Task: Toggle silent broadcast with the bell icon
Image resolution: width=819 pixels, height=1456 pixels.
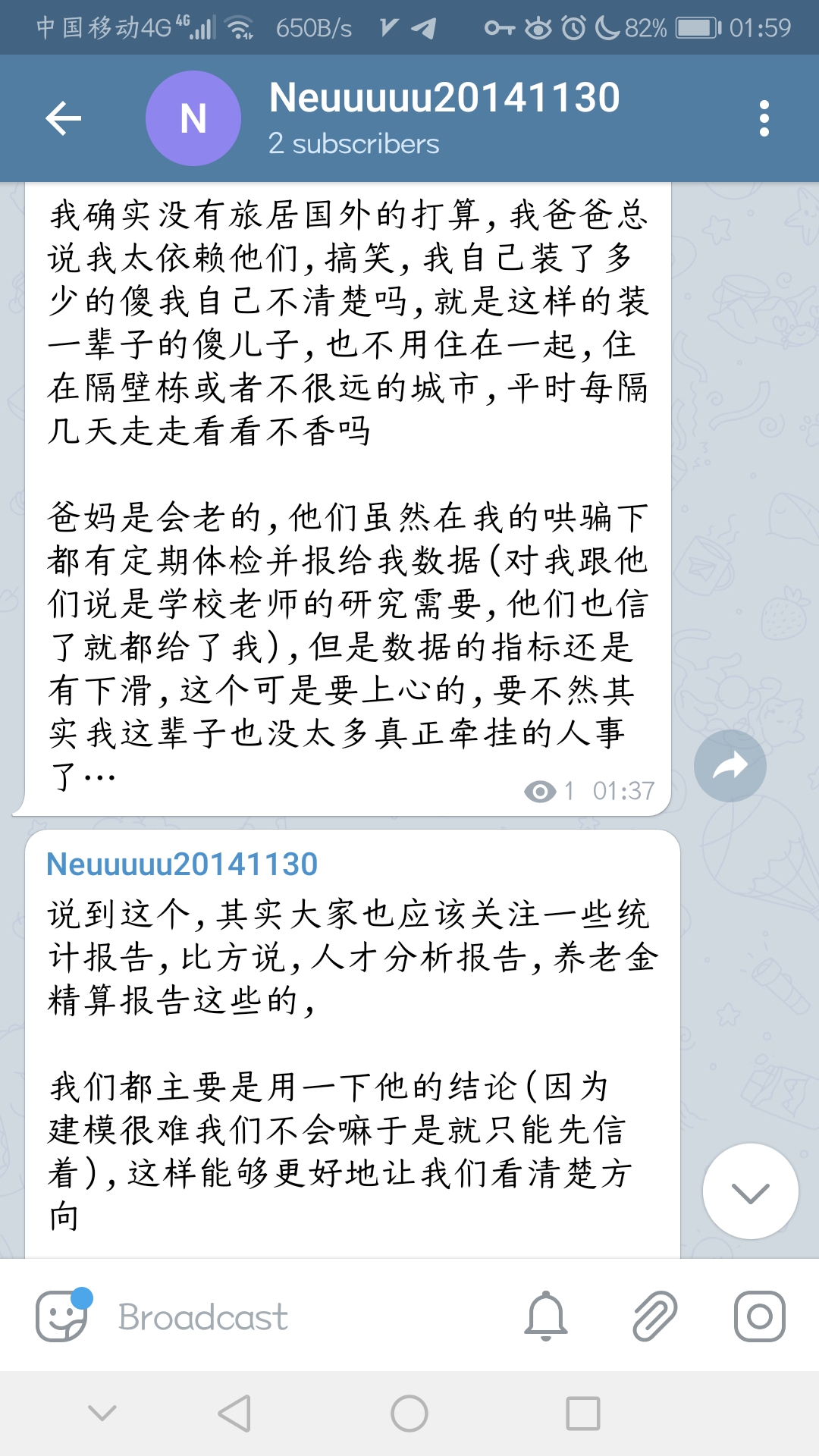Action: click(x=546, y=1316)
